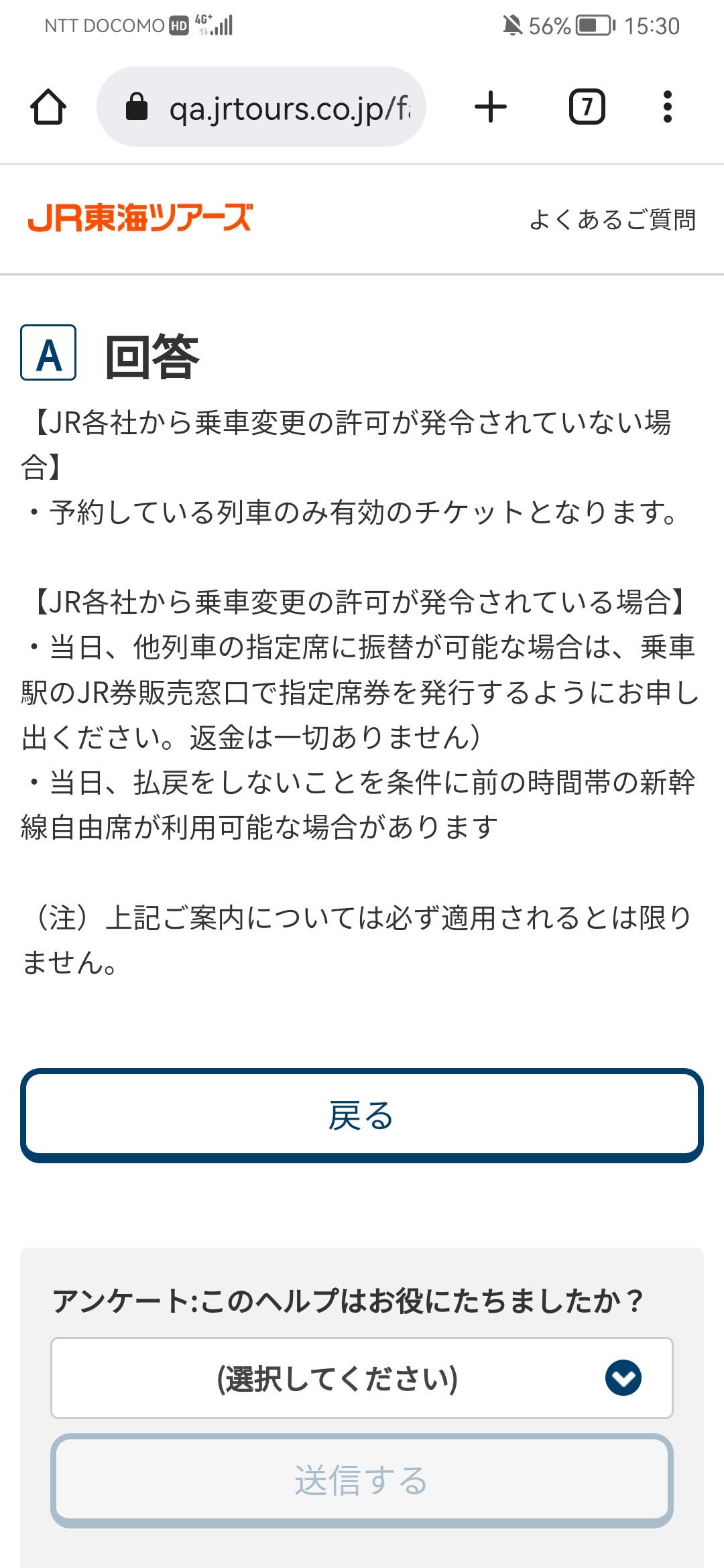Expand the (選択してください) survey dropdown
The width and height of the screenshot is (724, 1568).
[x=362, y=1378]
